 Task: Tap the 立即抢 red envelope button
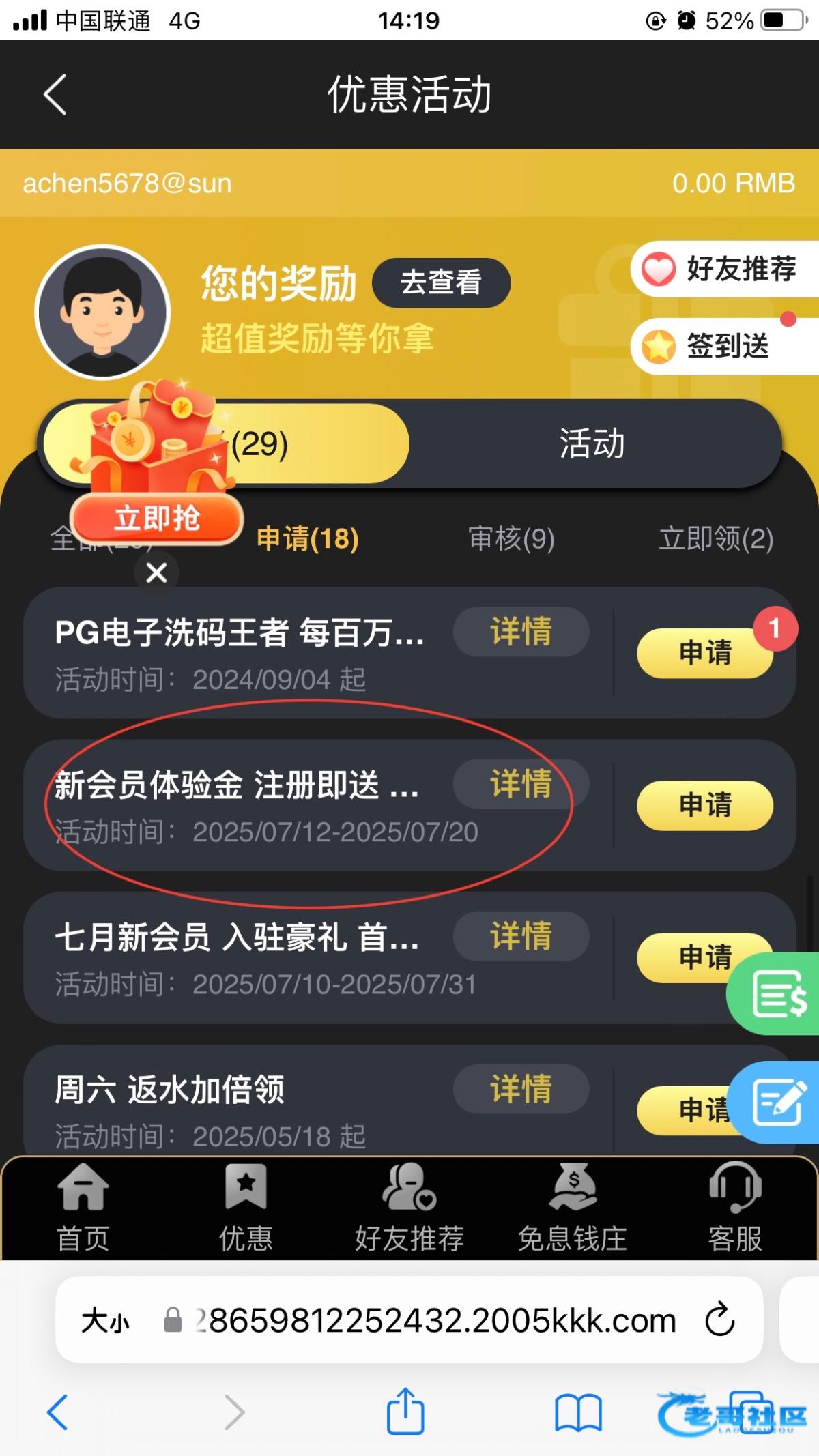(x=156, y=518)
